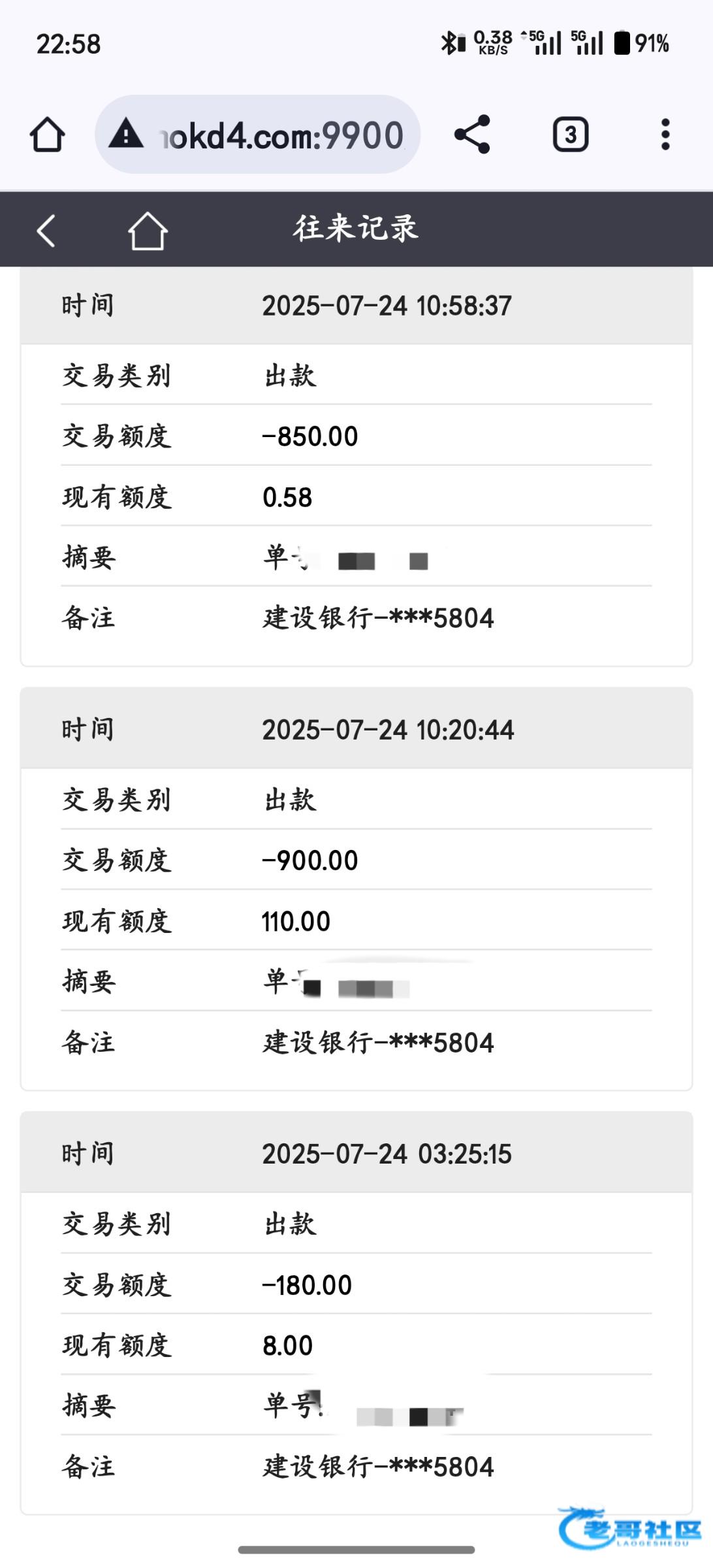Viewport: 713px width, 1568px height.
Task: Open the address bar showing okd4.com:9900
Action: point(258,135)
